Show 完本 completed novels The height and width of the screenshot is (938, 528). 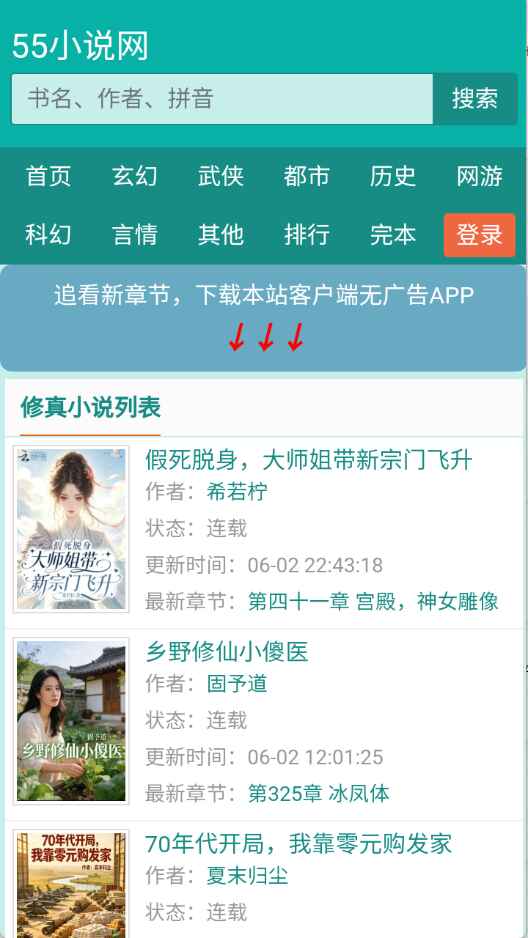(393, 234)
